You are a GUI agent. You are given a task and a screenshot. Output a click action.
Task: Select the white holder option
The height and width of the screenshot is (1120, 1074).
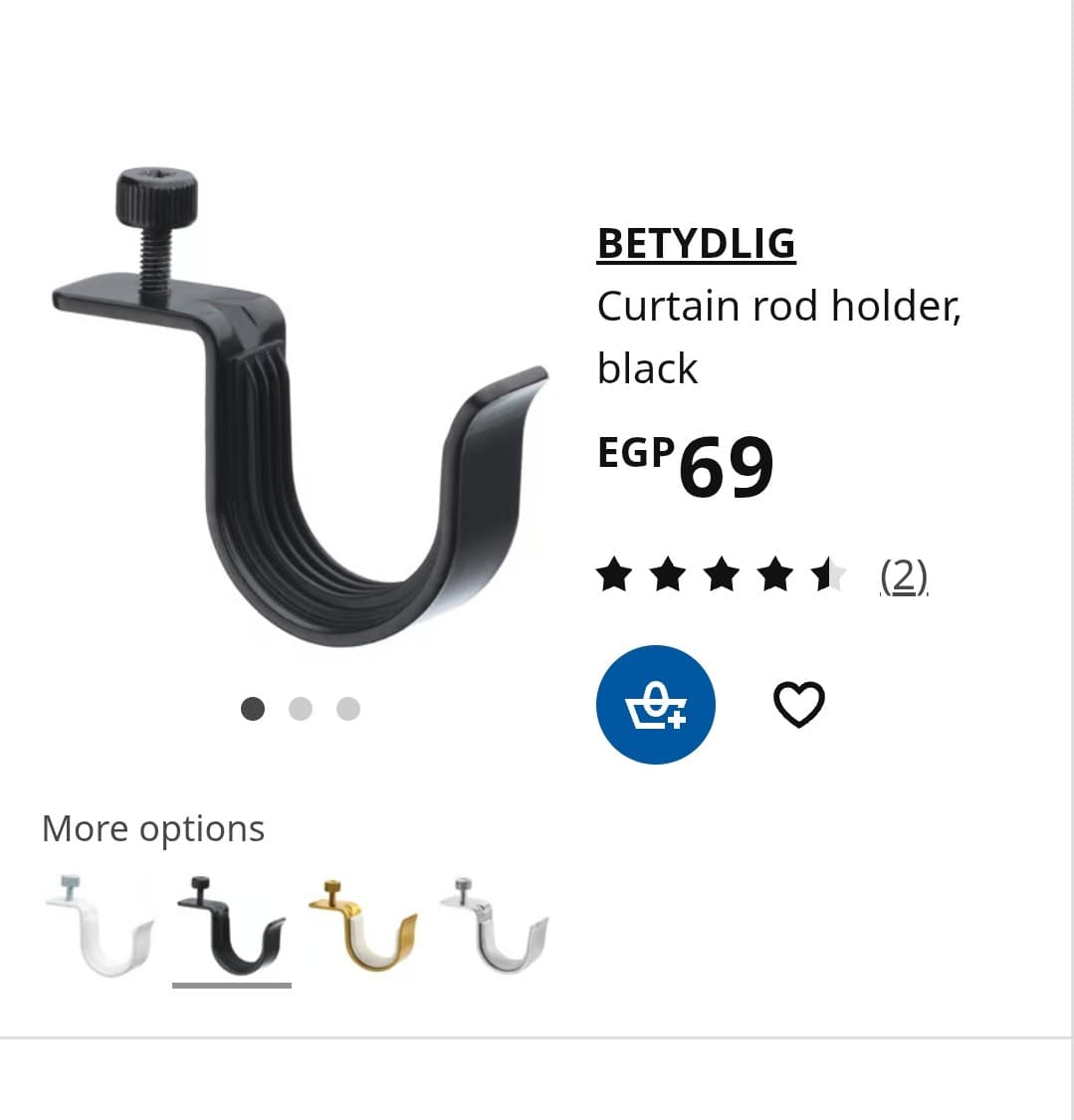pos(100,926)
